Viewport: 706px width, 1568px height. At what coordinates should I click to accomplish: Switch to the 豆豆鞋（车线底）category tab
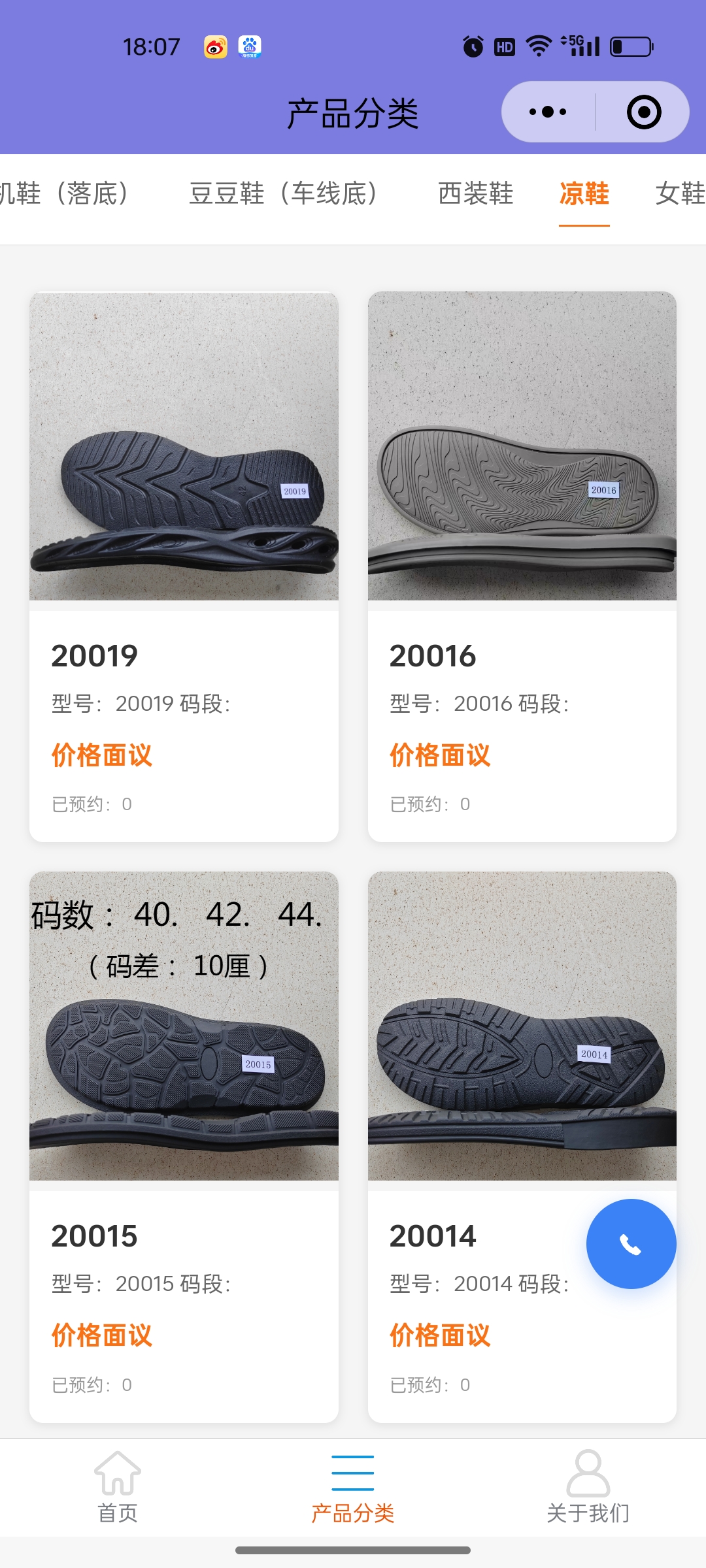click(x=283, y=194)
